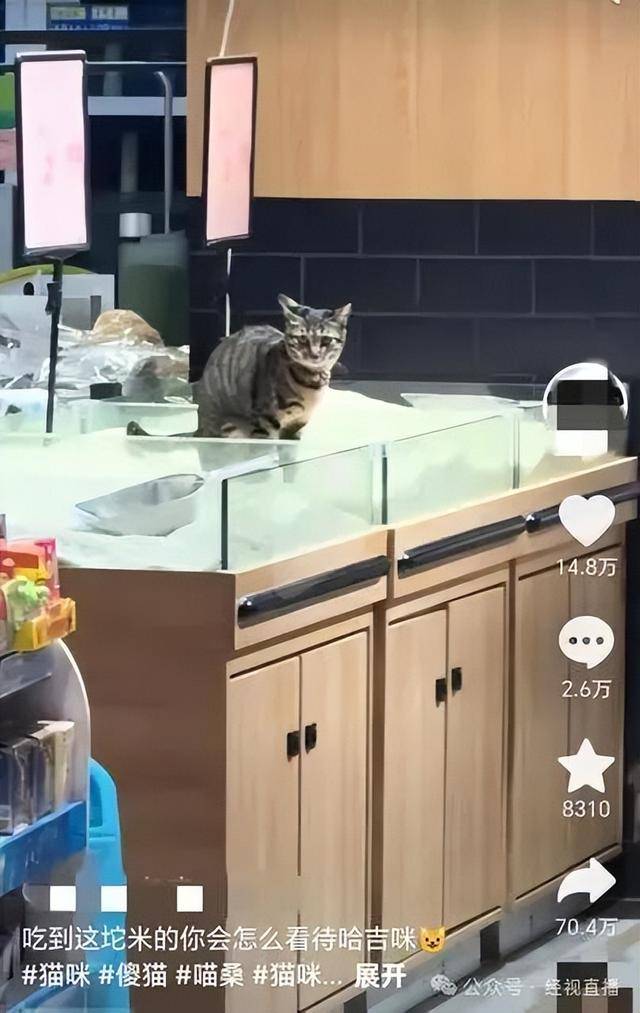Open the #傻猫 hashtag
This screenshot has height=1013, width=640.
132,975
